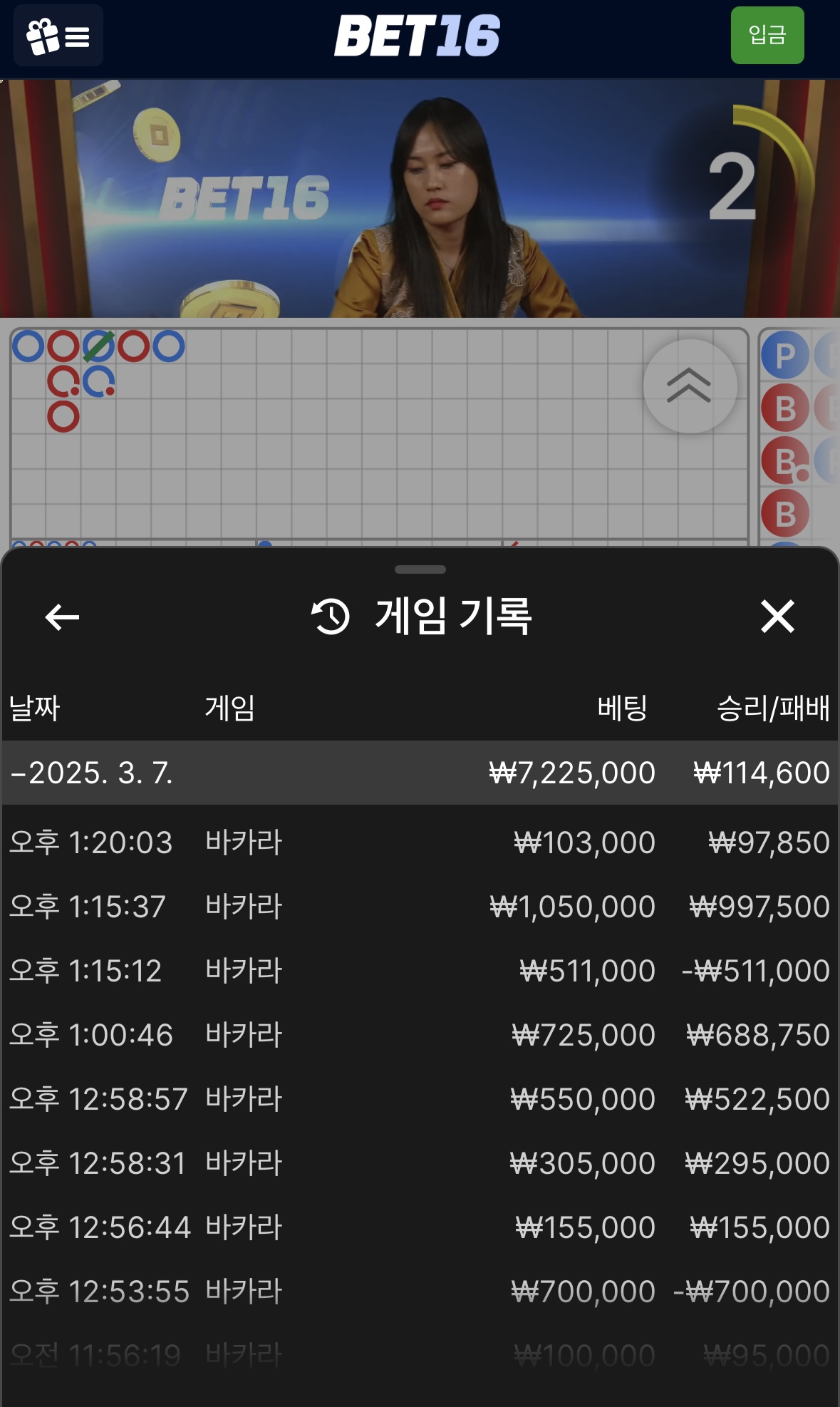Select the 오후 12:56:44 바카라 record
Screen dimensions: 840x1407
tap(419, 1227)
